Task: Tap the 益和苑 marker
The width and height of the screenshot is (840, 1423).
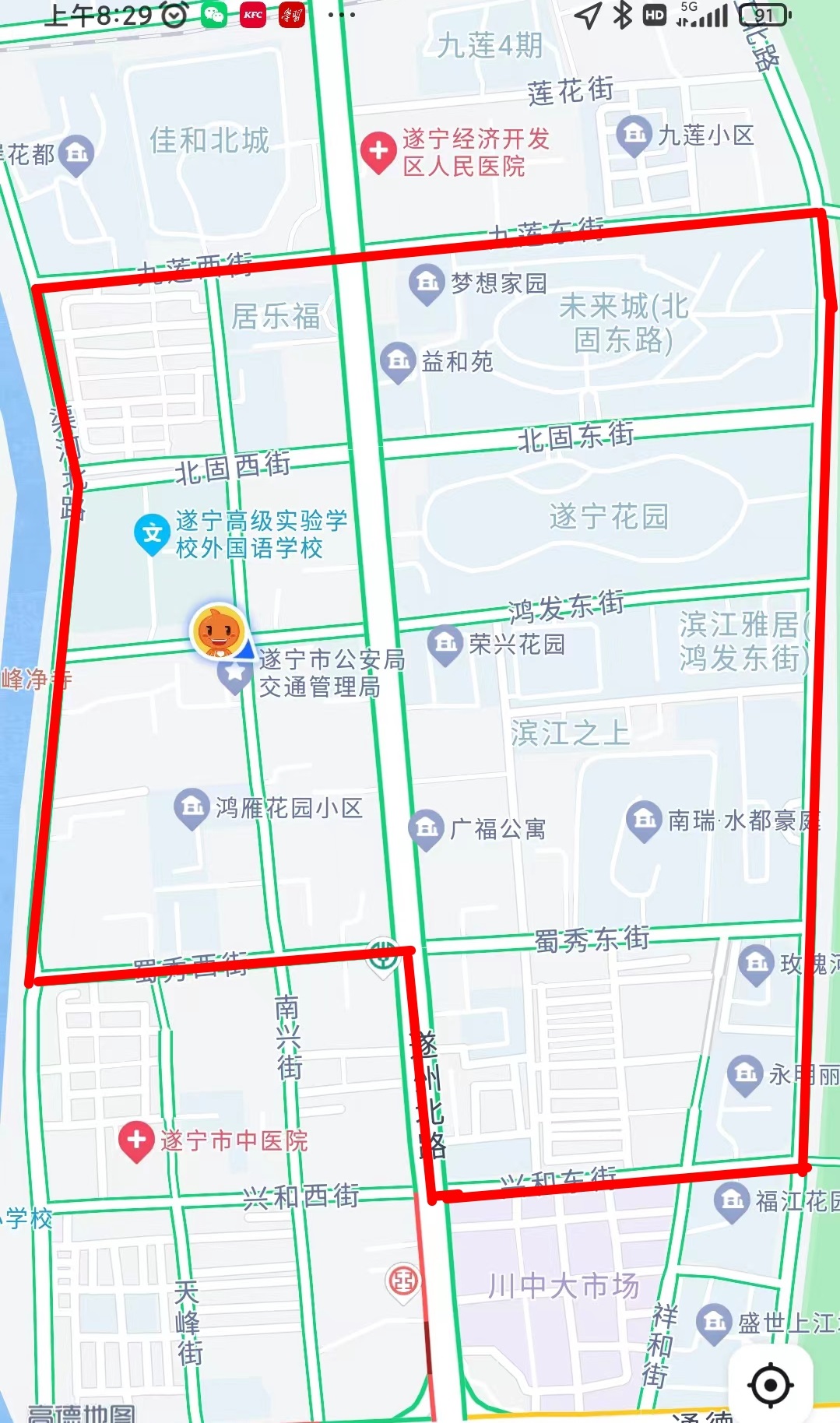Action: (398, 361)
